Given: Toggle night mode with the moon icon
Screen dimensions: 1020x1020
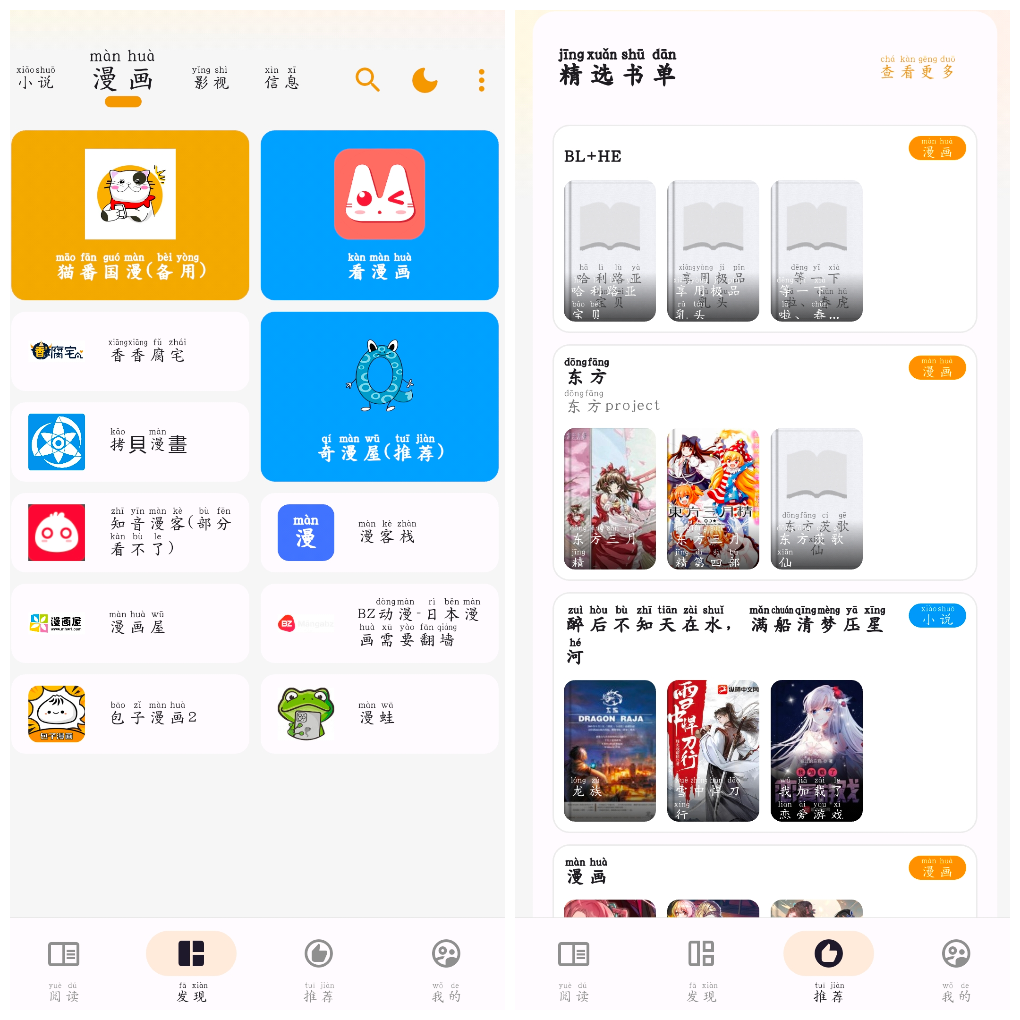Looking at the screenshot, I should (x=425, y=80).
